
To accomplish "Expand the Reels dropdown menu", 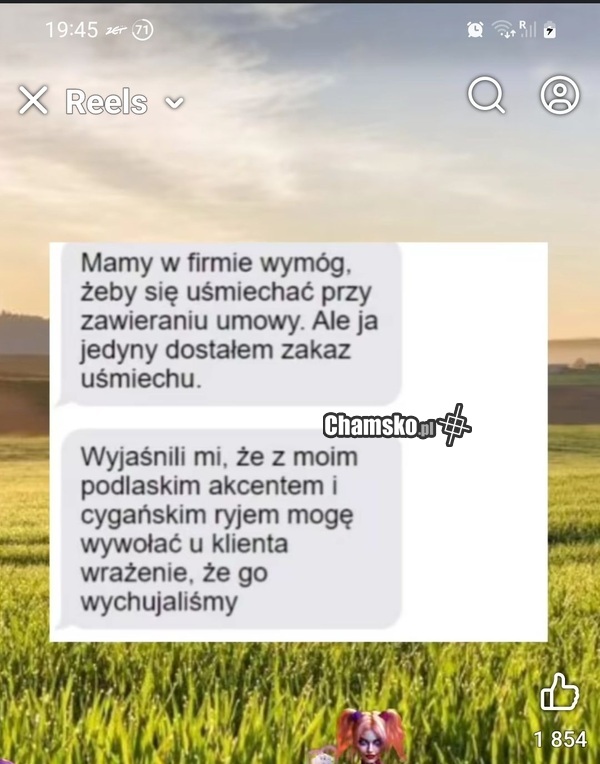I will click(x=174, y=102).
